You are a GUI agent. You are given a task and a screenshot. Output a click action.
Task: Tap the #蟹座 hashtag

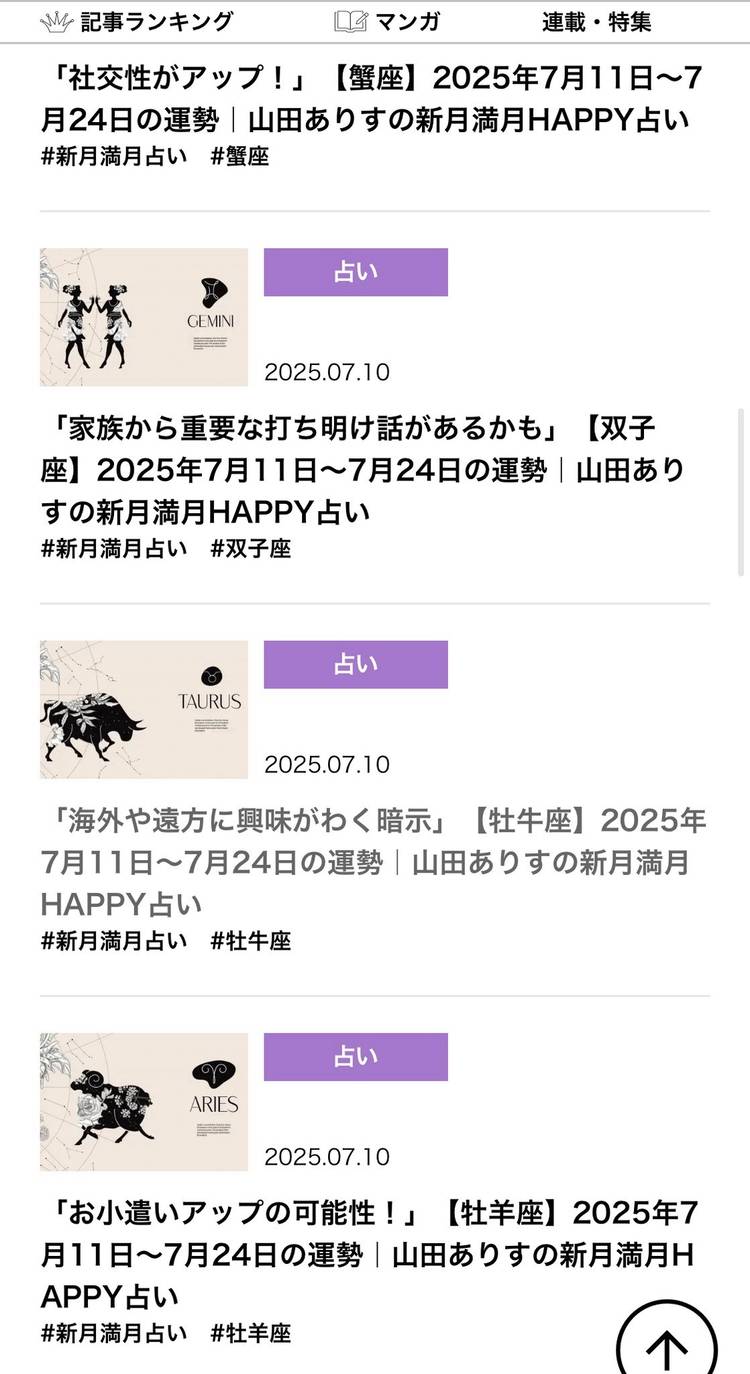coord(240,156)
